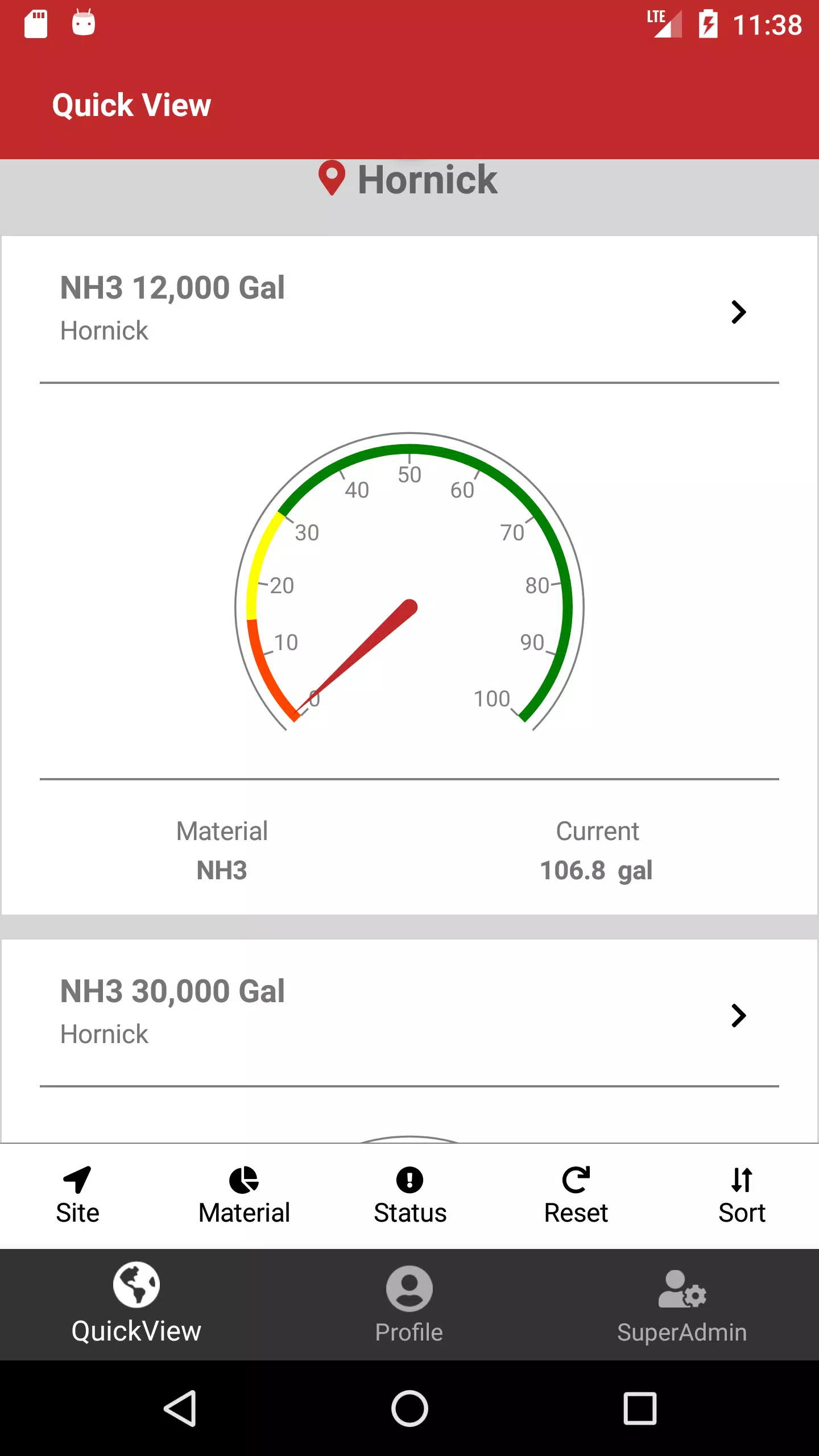Open recent apps from the navigation bar
The height and width of the screenshot is (1456, 819).
[640, 1409]
